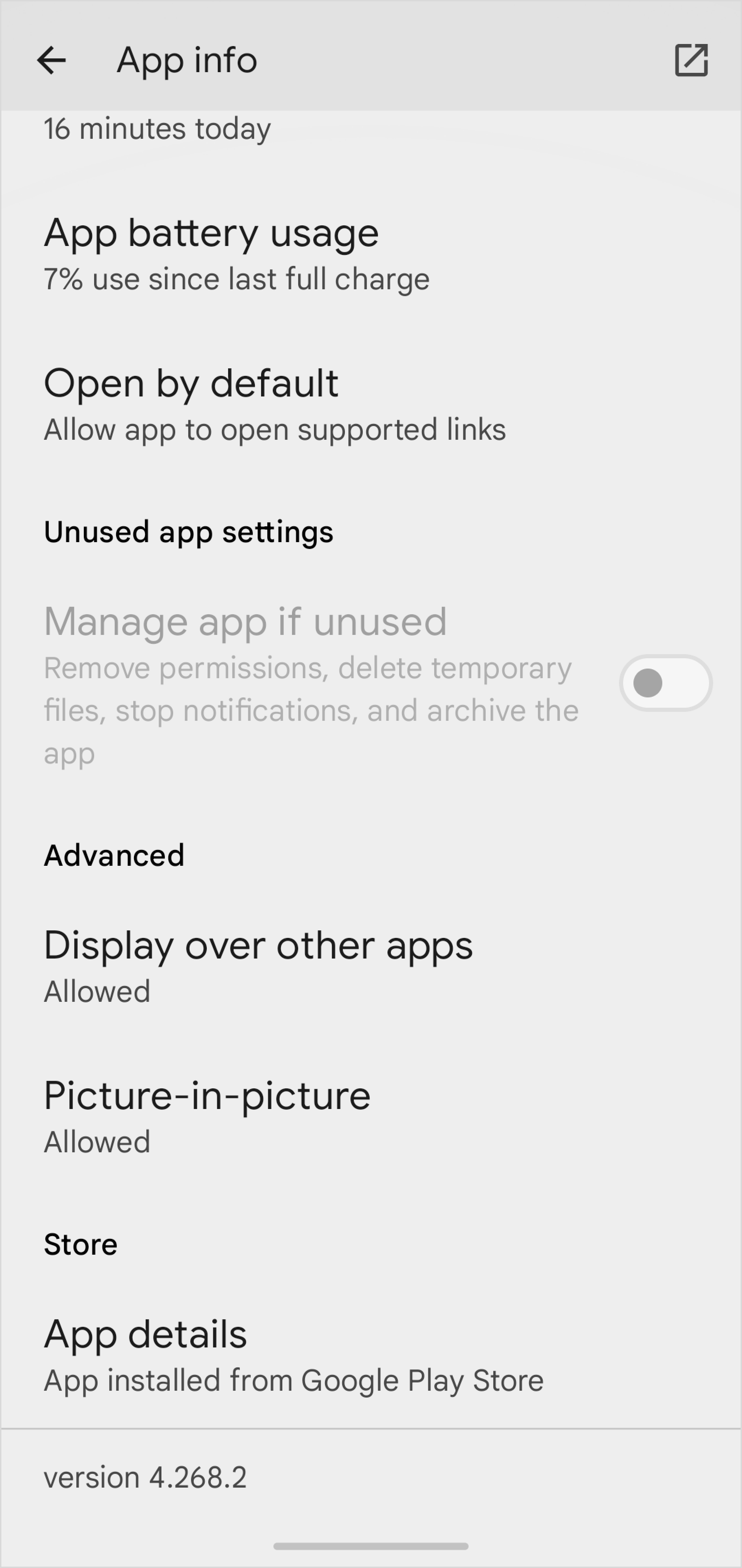Image resolution: width=742 pixels, height=1568 pixels.
Task: Go back from App info
Action: click(x=51, y=60)
